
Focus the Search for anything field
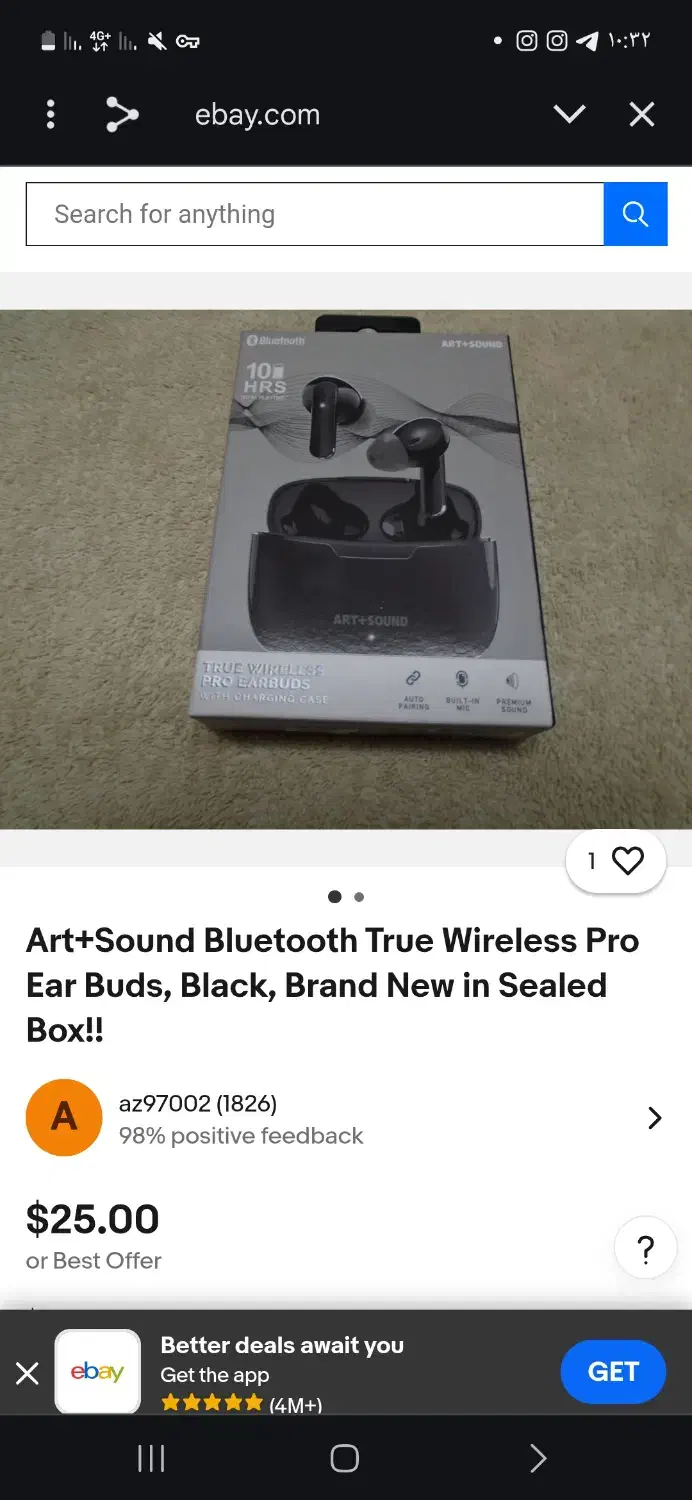click(315, 214)
